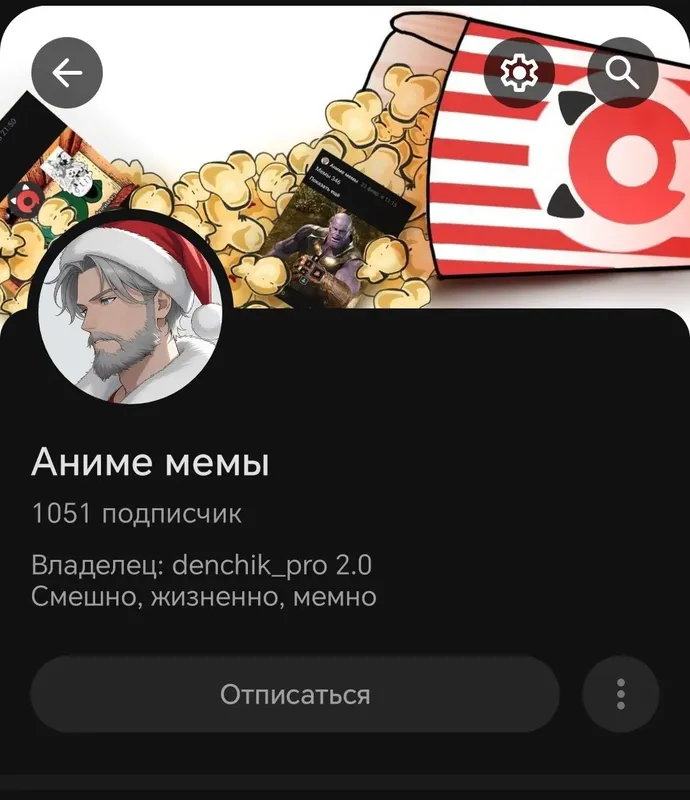View the Аниме мемы channel avatar
The height and width of the screenshot is (800, 690).
pos(130,311)
